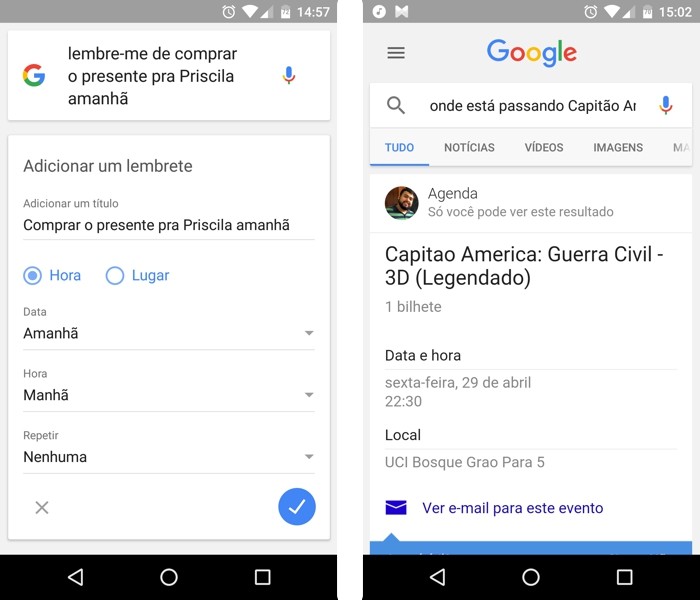Switch to the Vídeos tab
700x600 pixels.
[544, 147]
